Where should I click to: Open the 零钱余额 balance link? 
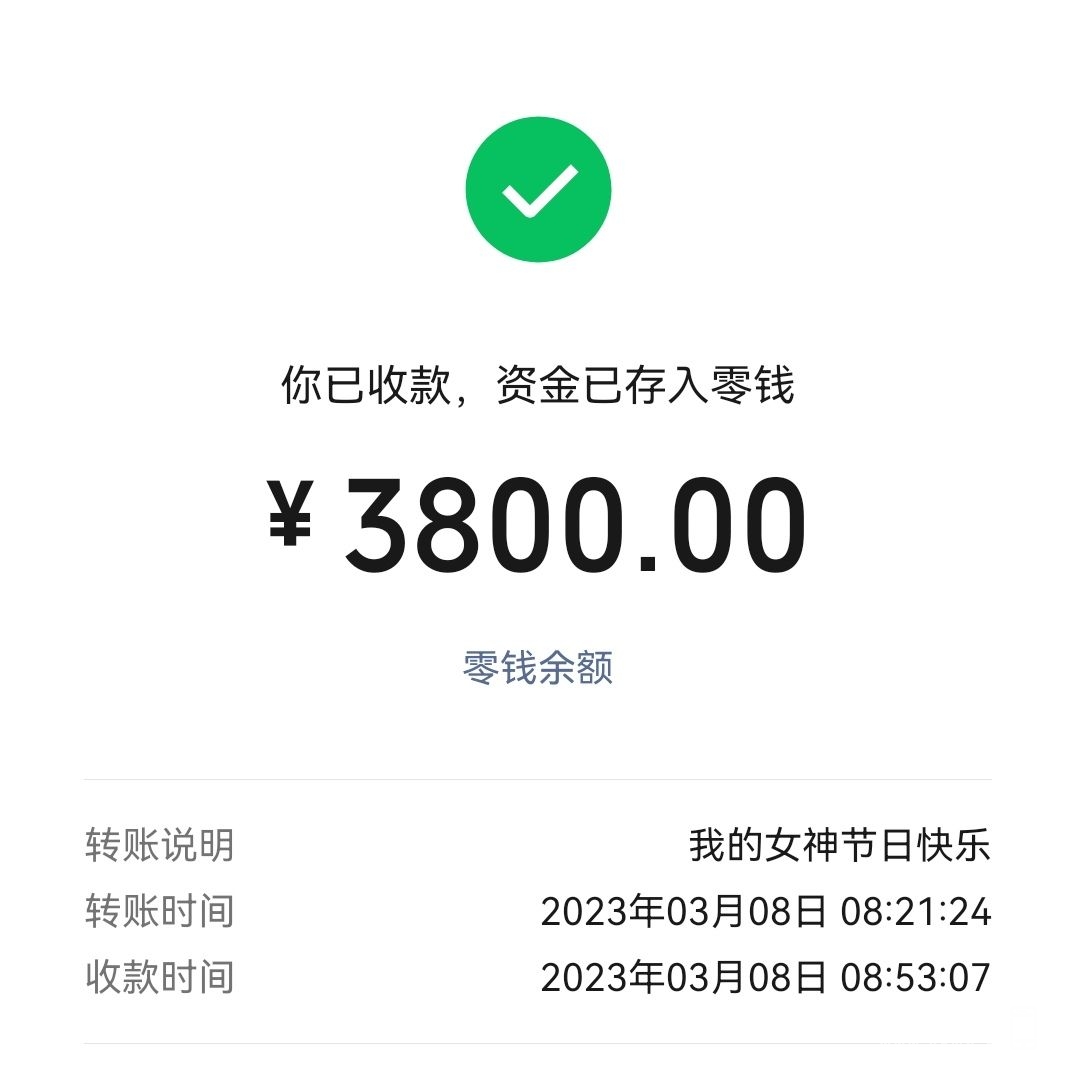[x=538, y=668]
